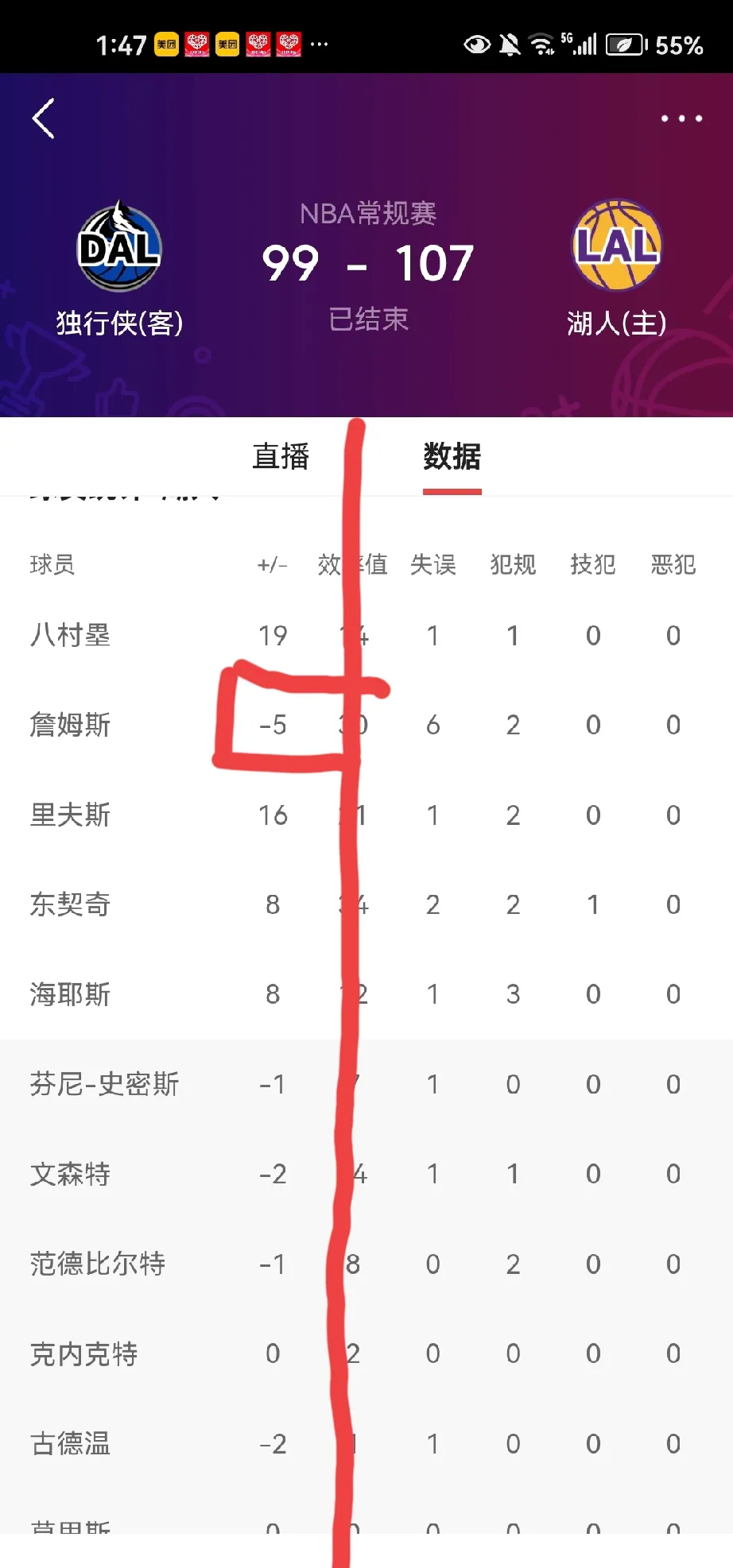Tap the 犯规 column header

pyautogui.click(x=513, y=564)
